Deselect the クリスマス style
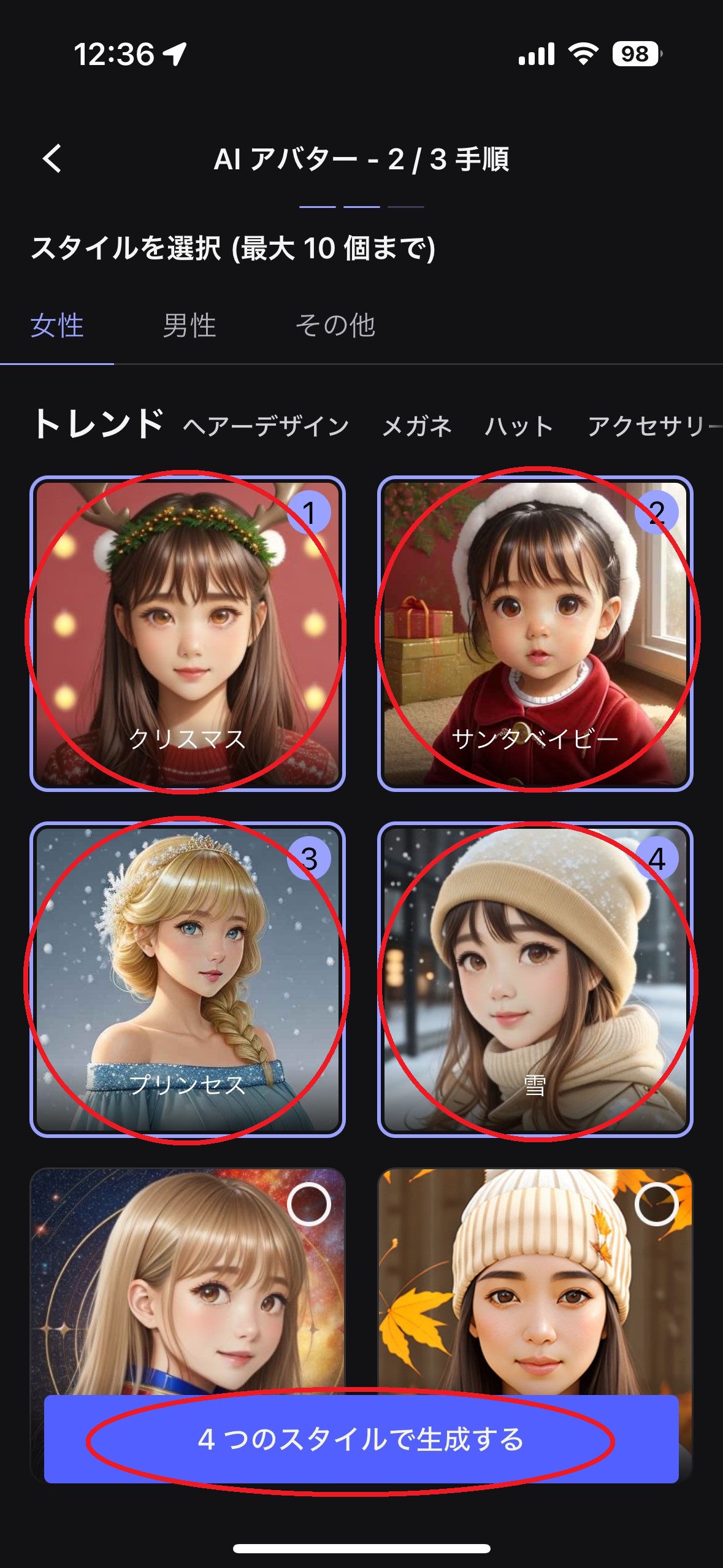The image size is (723, 1568). [x=188, y=633]
